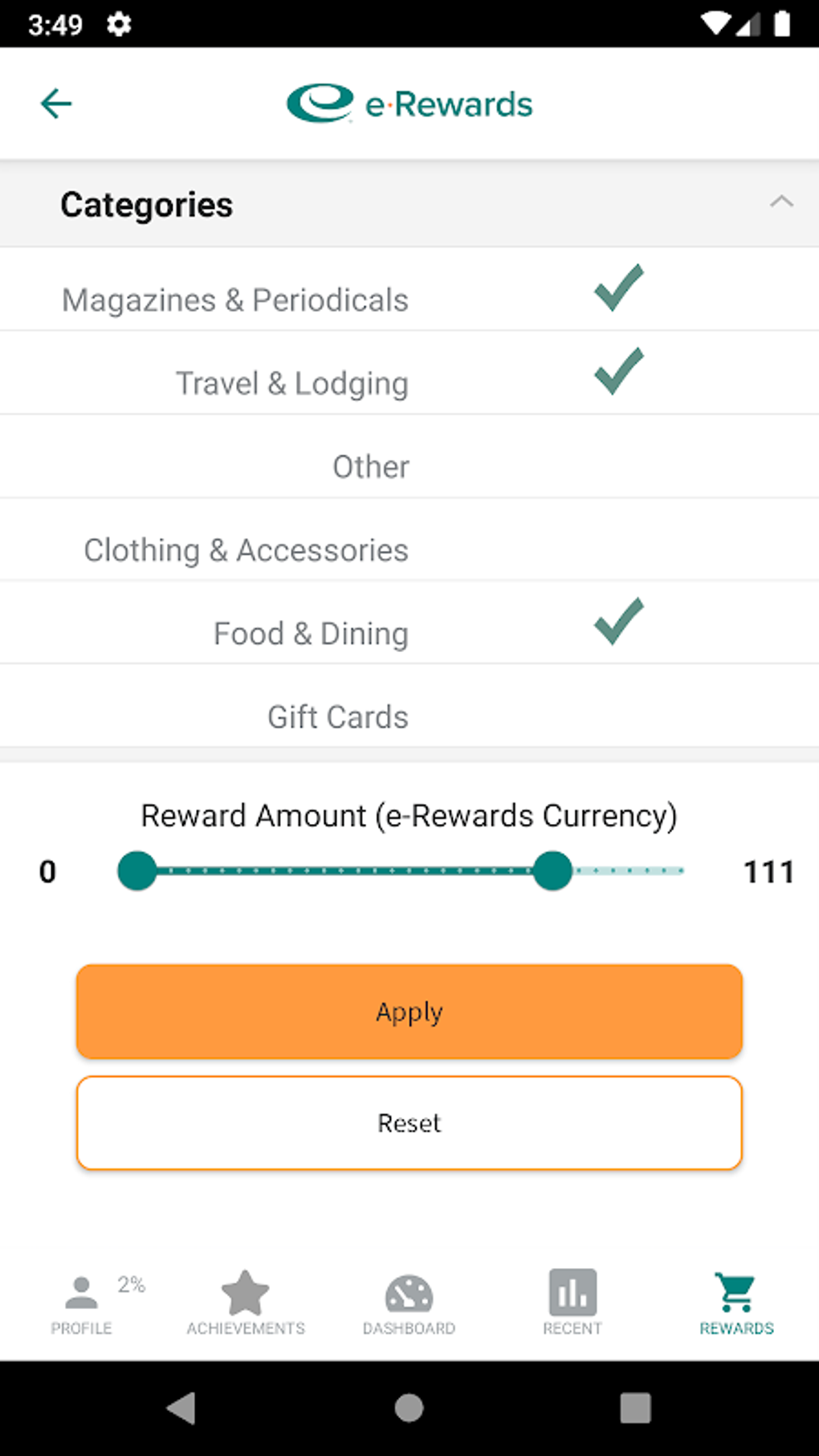819x1456 pixels.
Task: Collapse the Categories section
Action: click(x=781, y=203)
